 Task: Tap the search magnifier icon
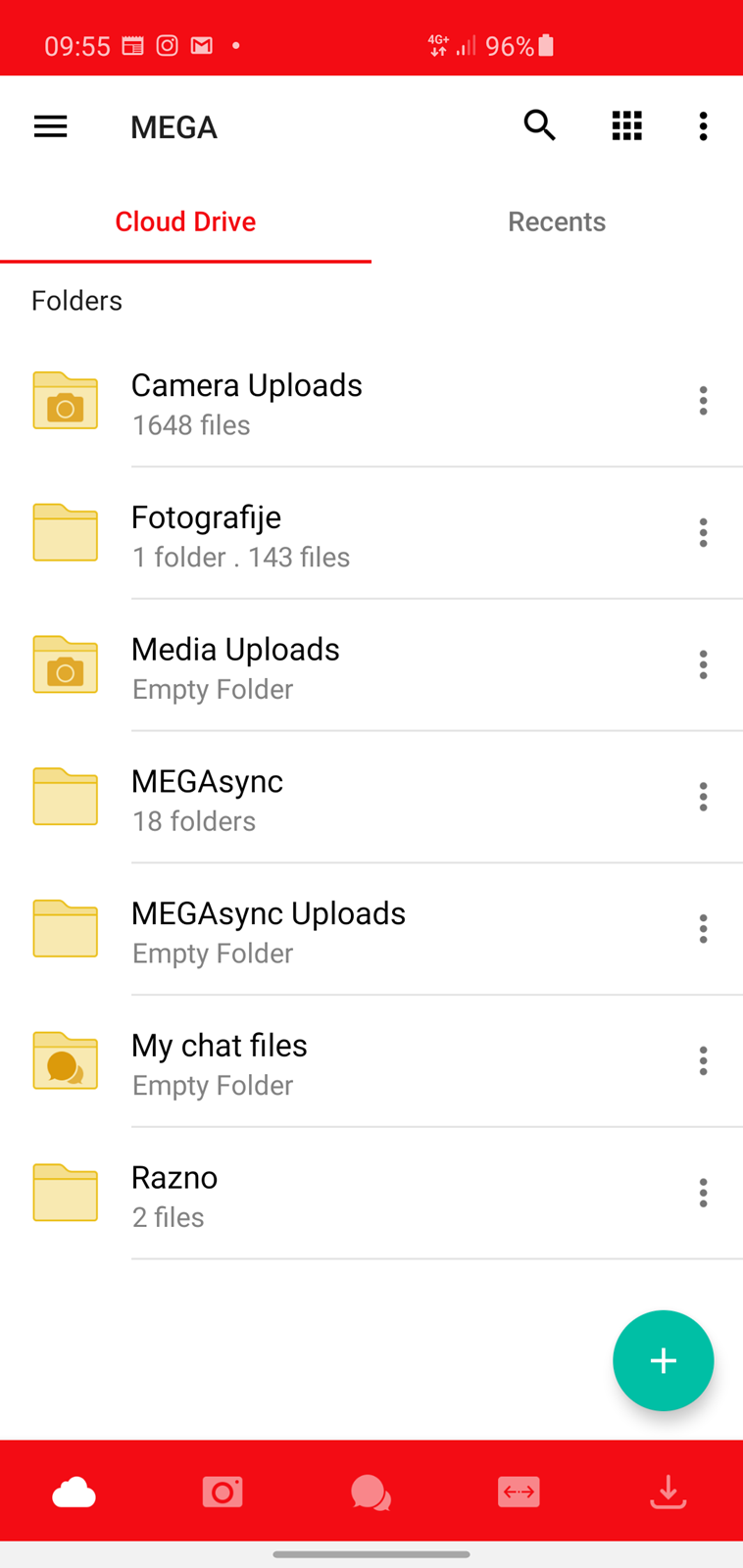click(539, 125)
